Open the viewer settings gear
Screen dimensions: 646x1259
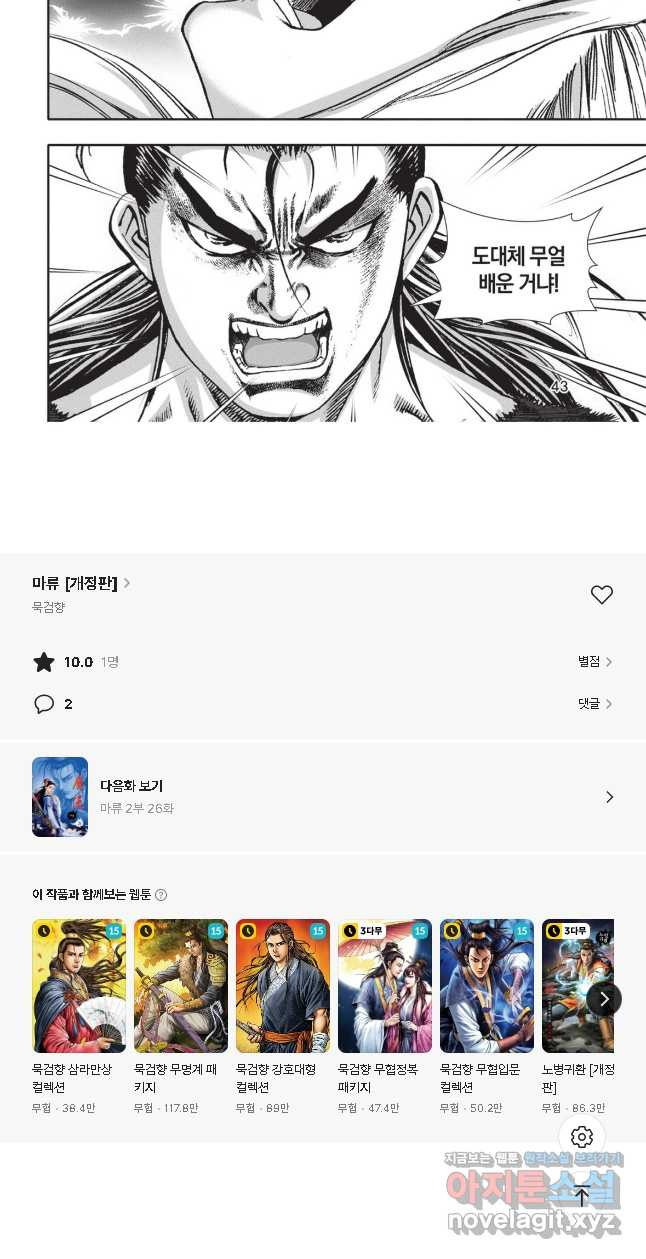tap(582, 1137)
